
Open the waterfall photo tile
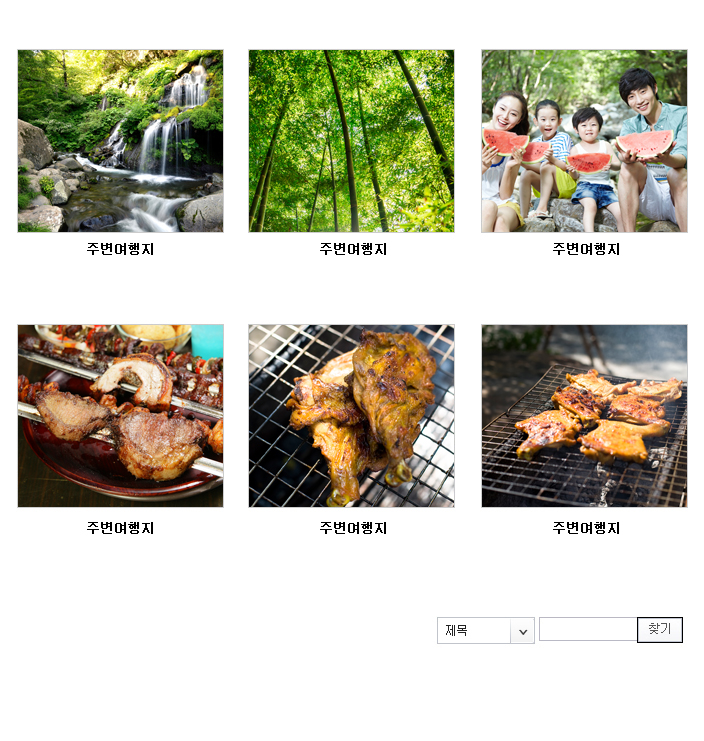click(x=120, y=141)
